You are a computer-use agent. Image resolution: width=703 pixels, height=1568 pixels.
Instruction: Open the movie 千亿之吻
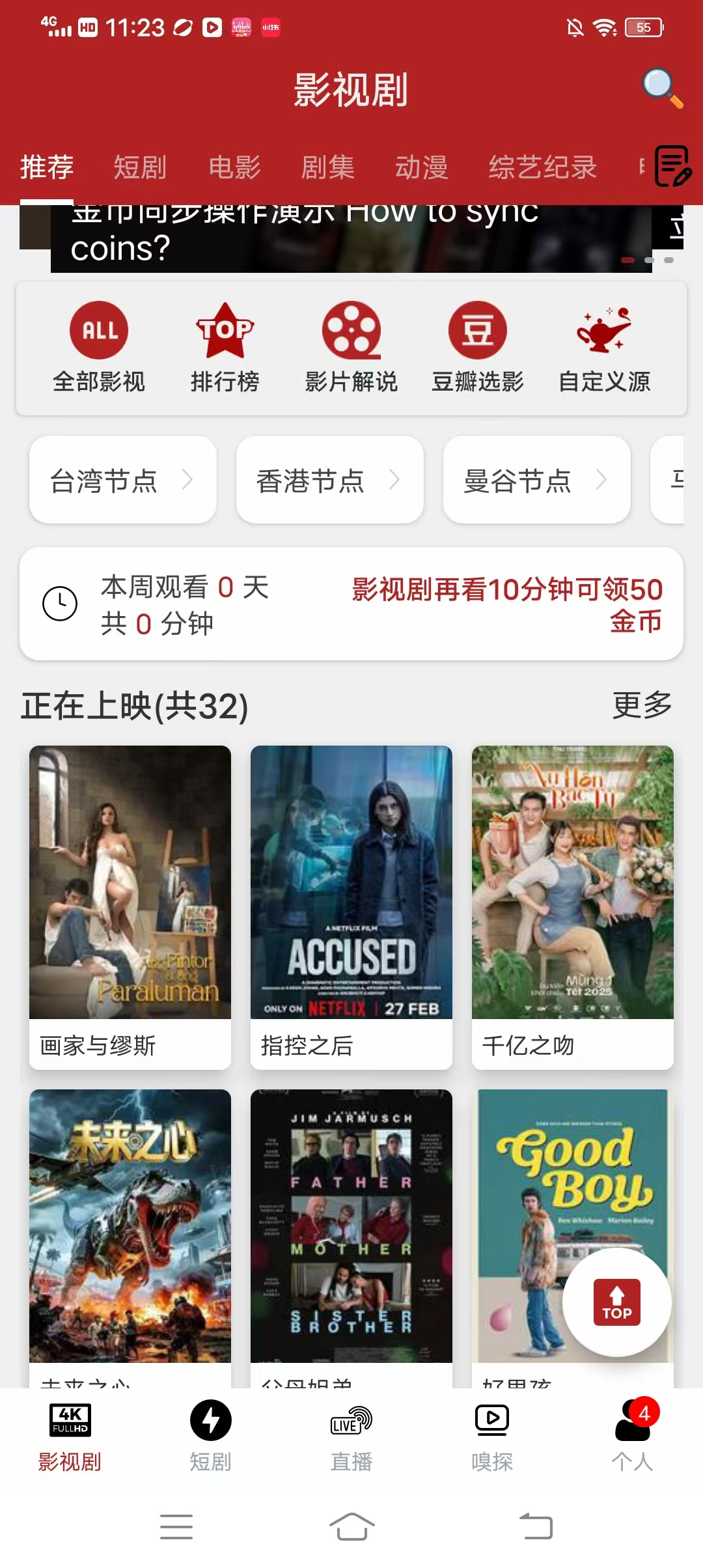point(573,906)
